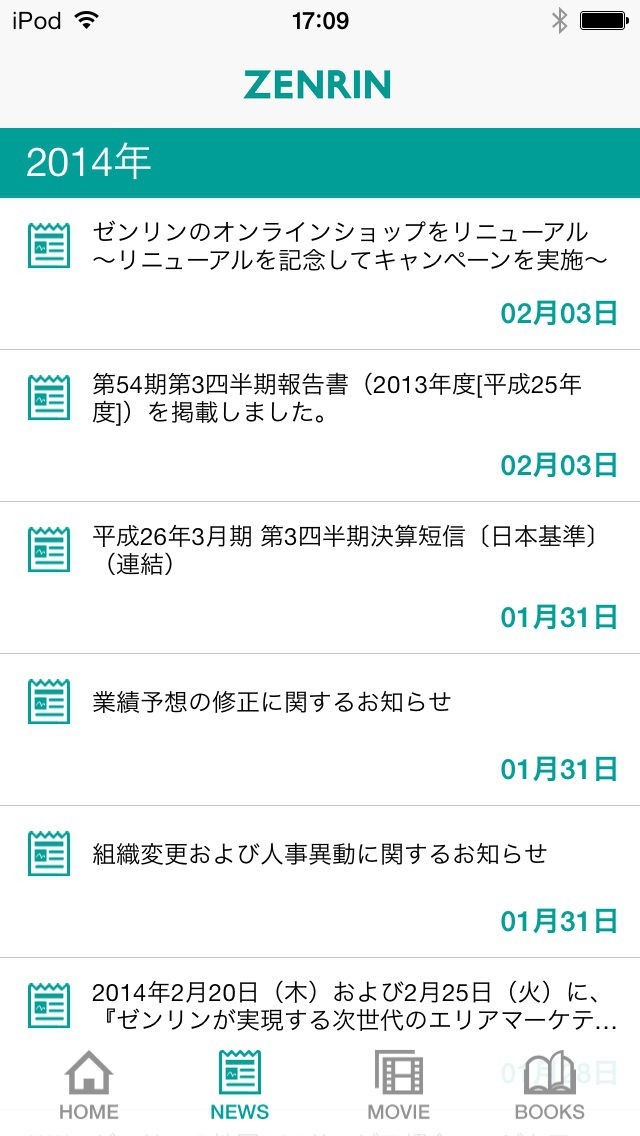640x1136 pixels.
Task: Select the NEWS tab
Action: (240, 1085)
